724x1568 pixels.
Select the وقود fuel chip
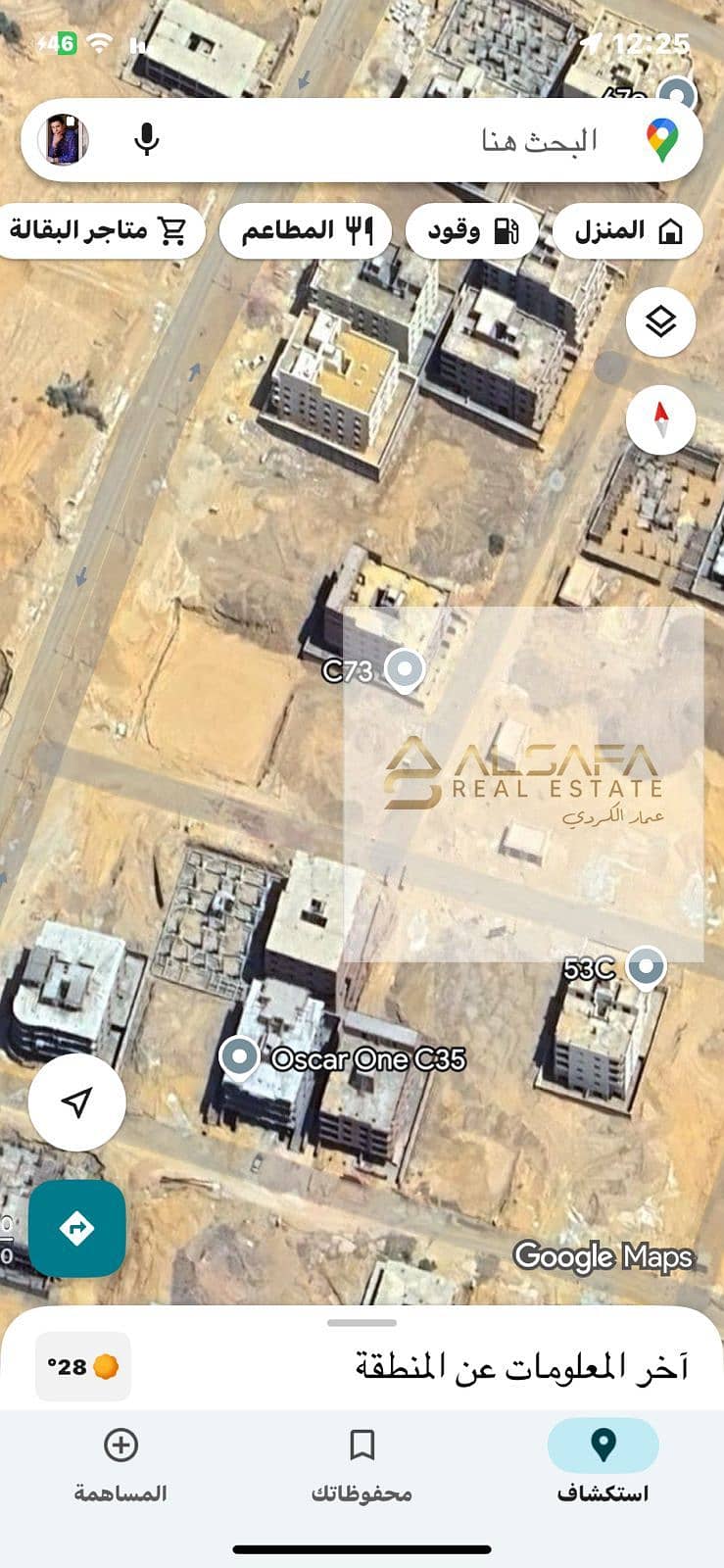[x=473, y=231]
